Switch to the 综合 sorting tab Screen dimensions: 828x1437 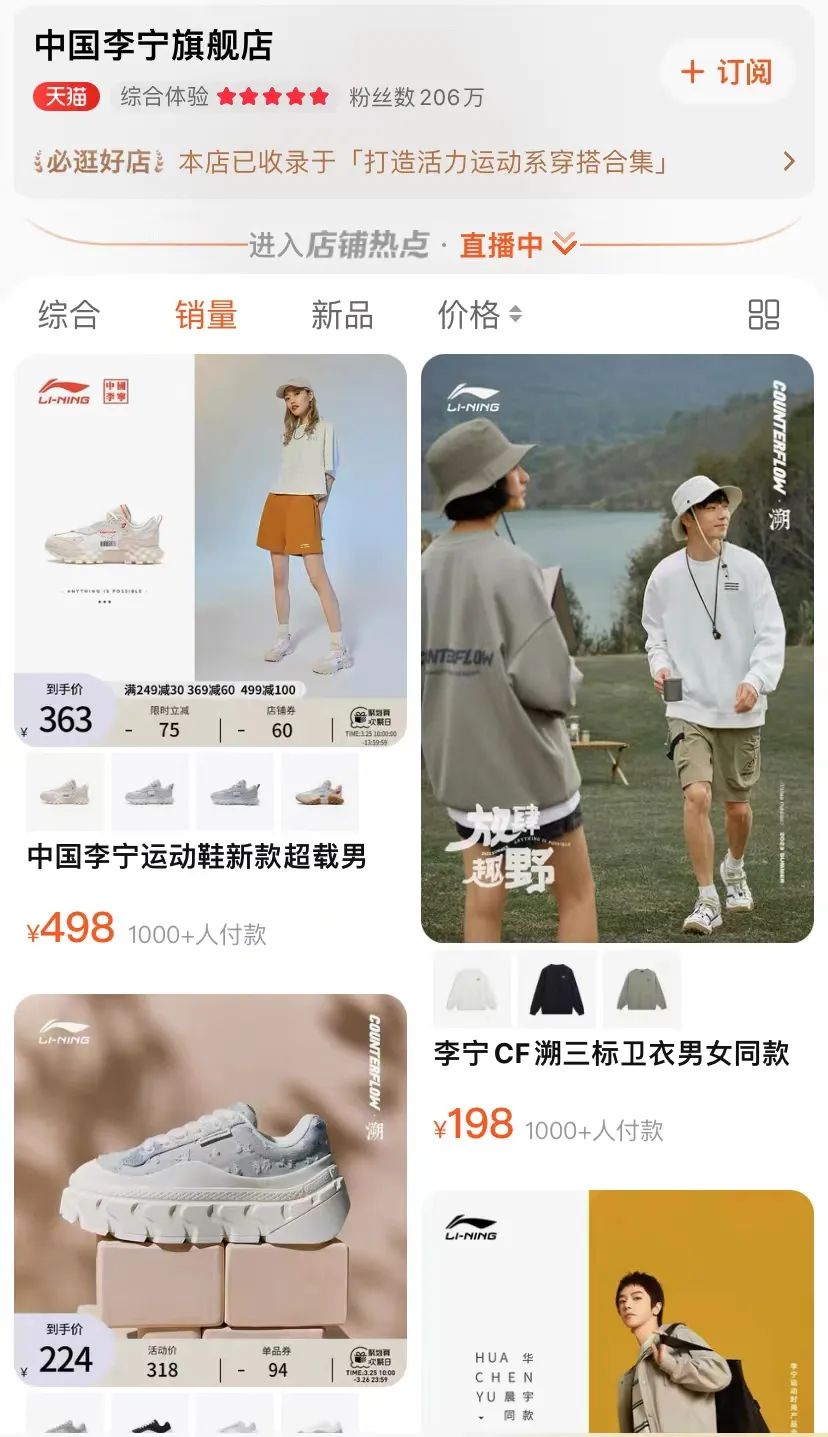(x=69, y=315)
